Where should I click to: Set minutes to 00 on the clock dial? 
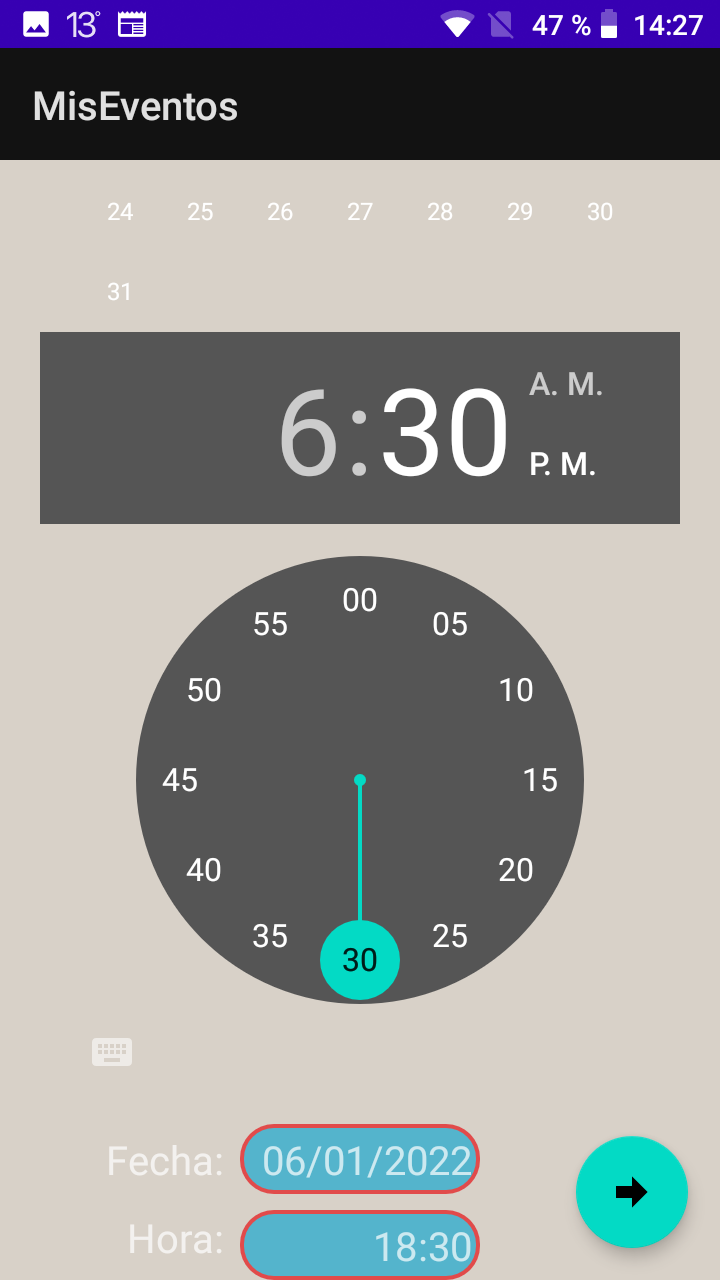tap(360, 600)
